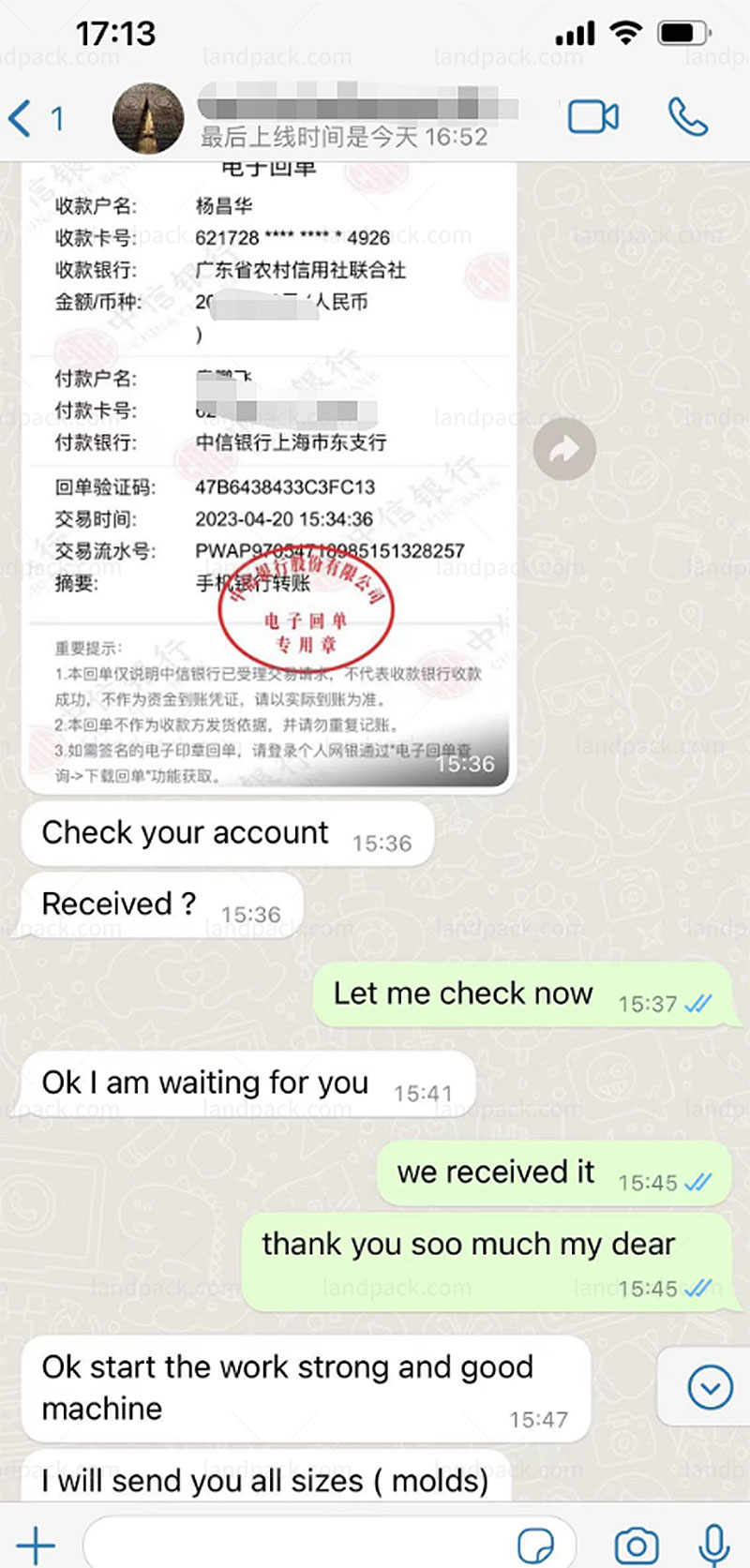
Task: Start a voice call
Action: [687, 117]
